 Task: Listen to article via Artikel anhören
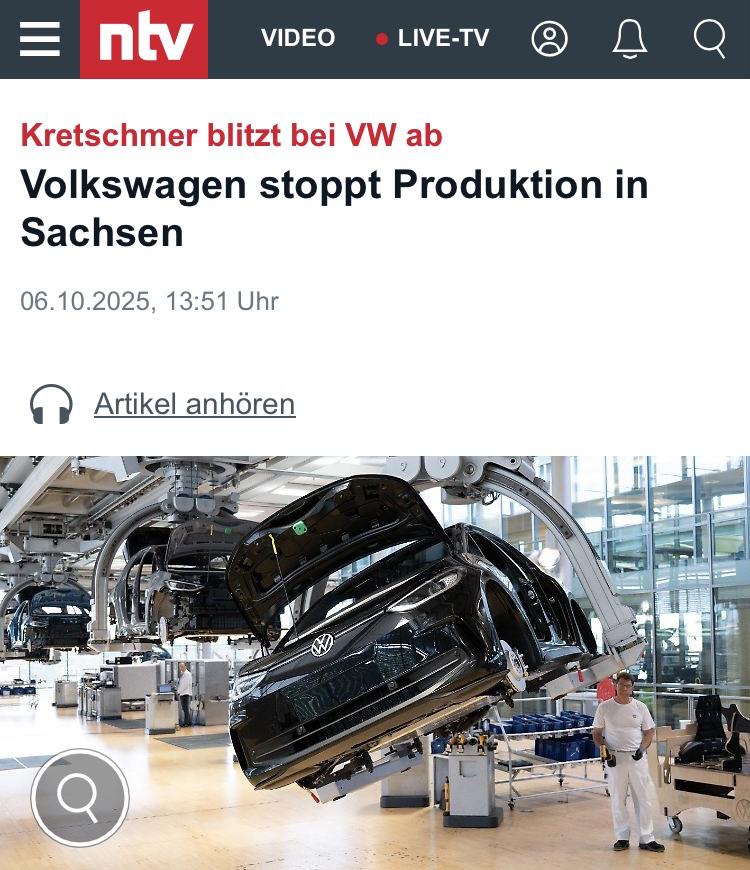pyautogui.click(x=194, y=404)
